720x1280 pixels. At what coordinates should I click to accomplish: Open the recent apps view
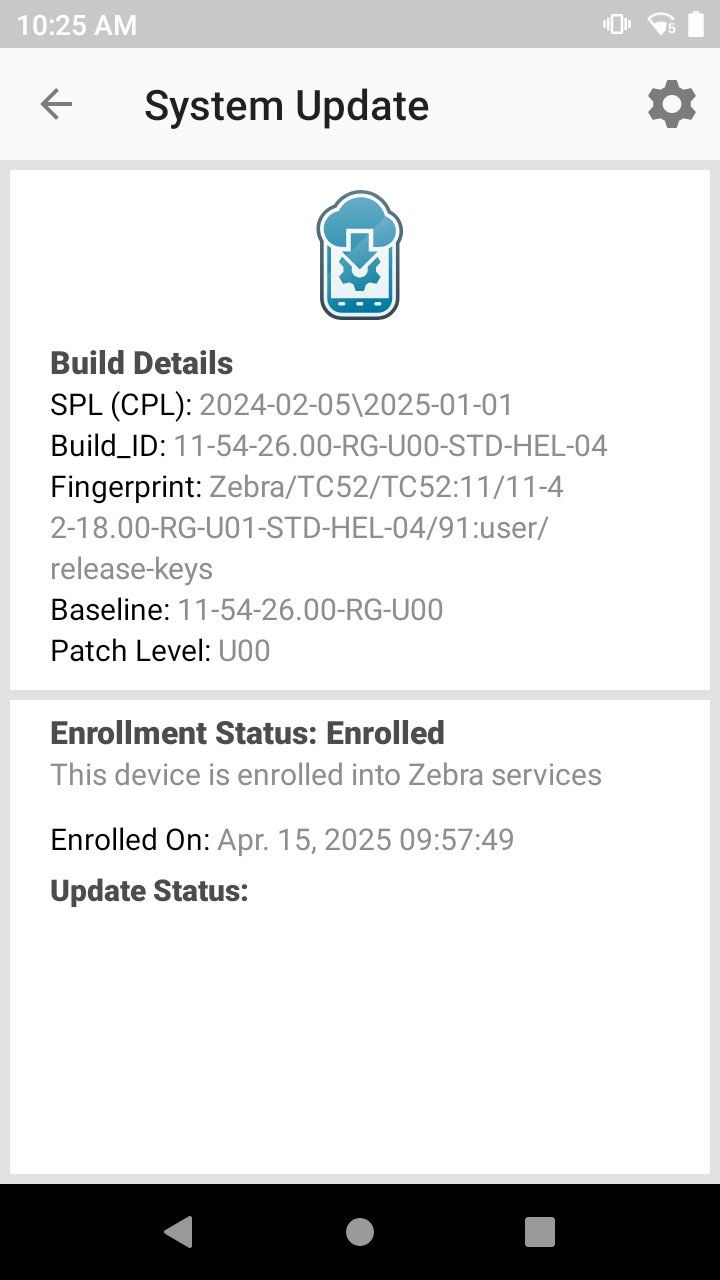[540, 1232]
